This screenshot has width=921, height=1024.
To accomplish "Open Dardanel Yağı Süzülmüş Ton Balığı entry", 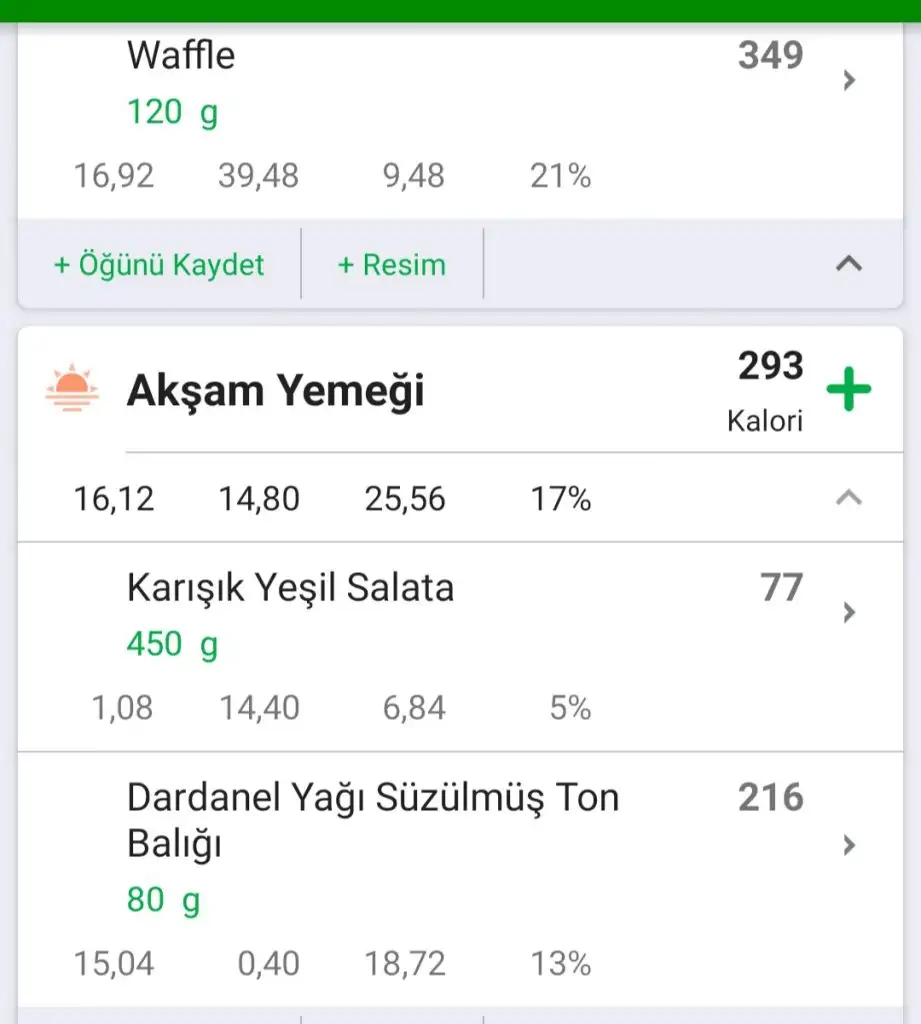I will (848, 846).
